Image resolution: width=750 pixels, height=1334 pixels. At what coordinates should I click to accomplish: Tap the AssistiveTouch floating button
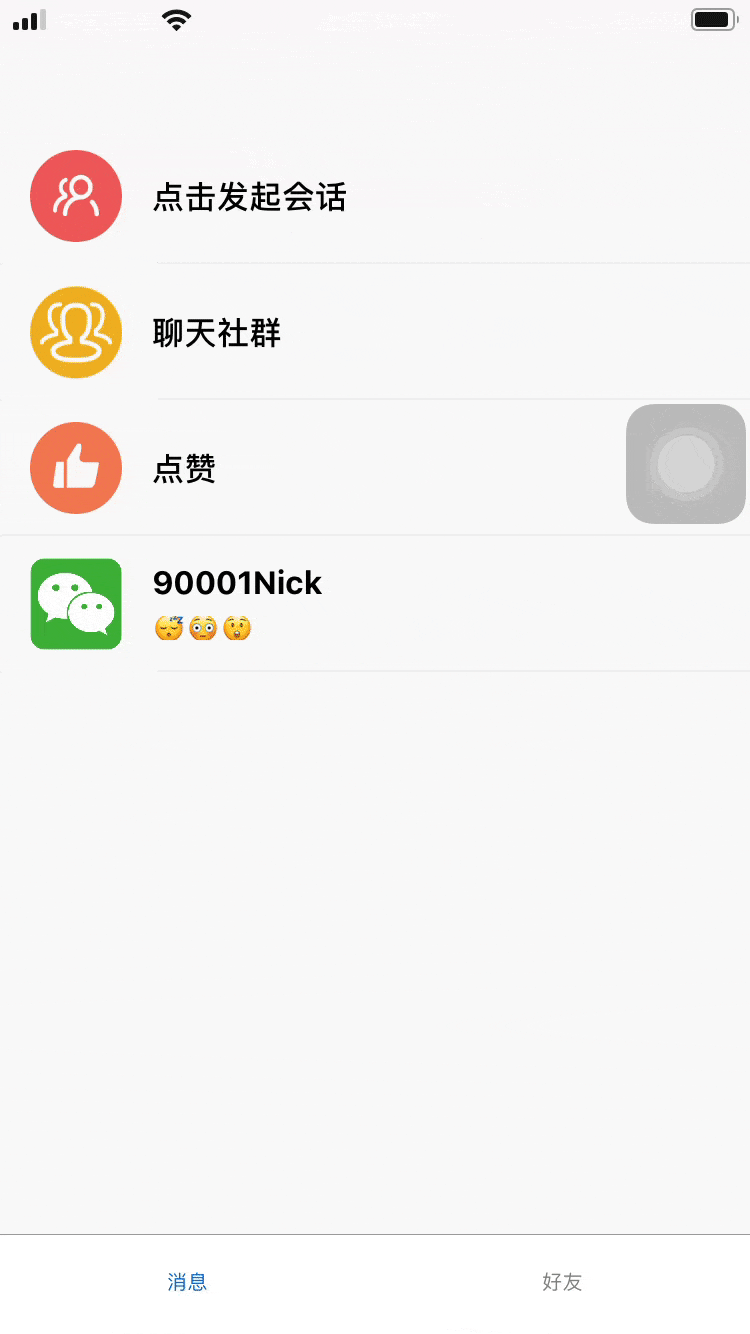[686, 464]
